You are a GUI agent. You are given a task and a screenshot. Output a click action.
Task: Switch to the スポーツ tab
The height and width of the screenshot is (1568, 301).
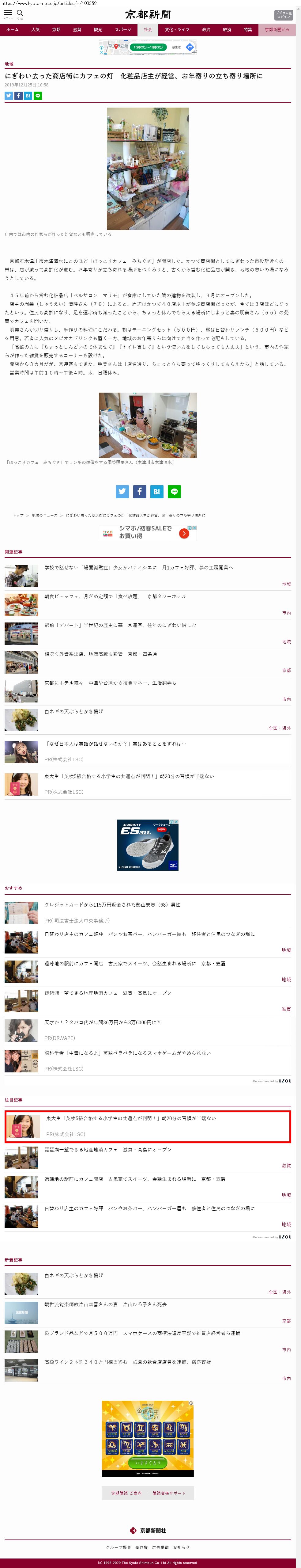pos(123,29)
